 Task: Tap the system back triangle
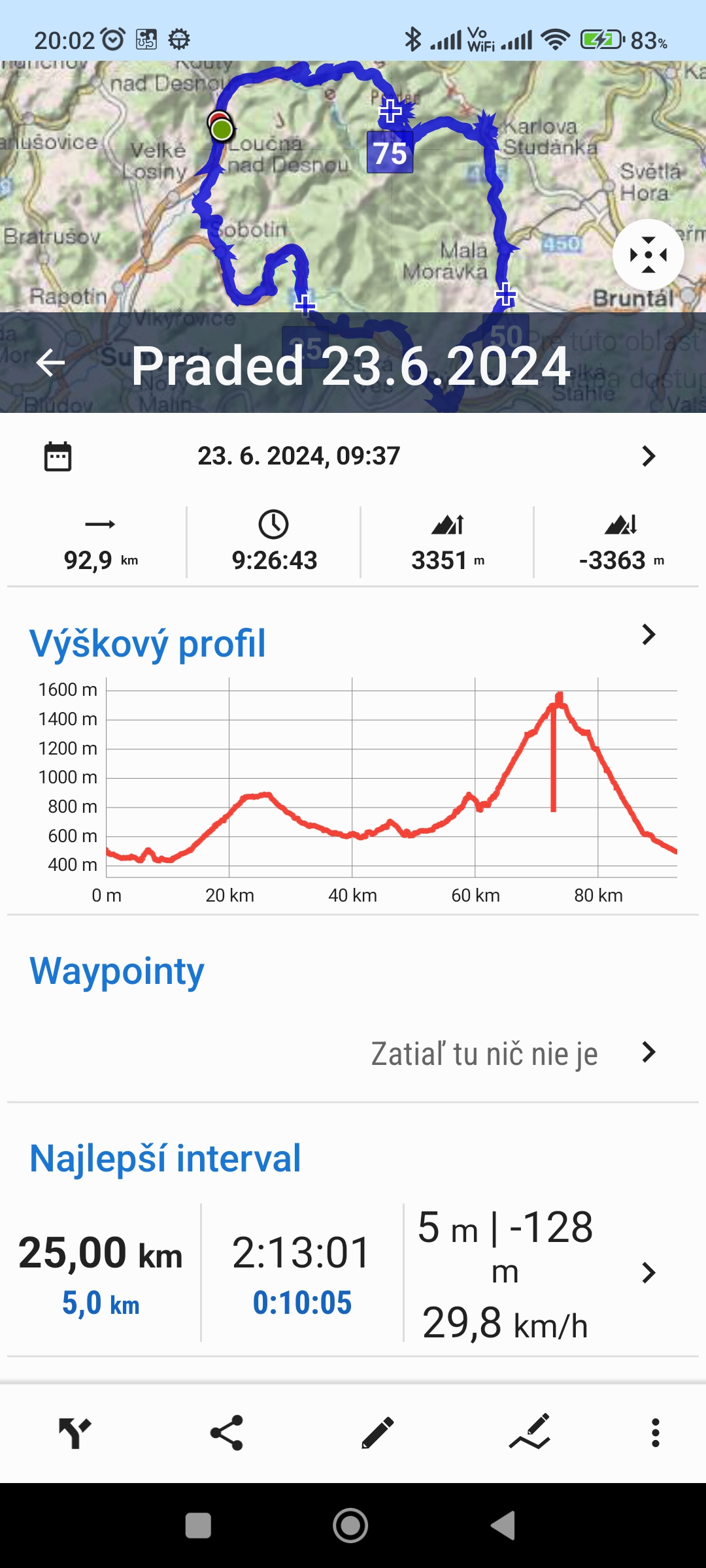coord(503,1526)
